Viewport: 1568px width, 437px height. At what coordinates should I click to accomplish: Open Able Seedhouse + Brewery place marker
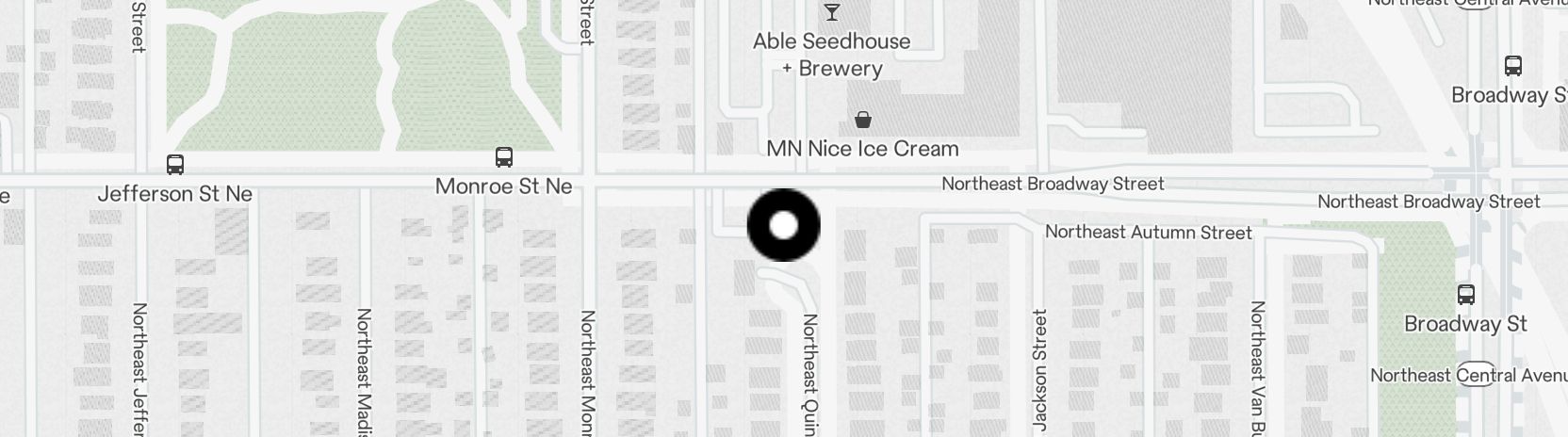click(x=831, y=13)
